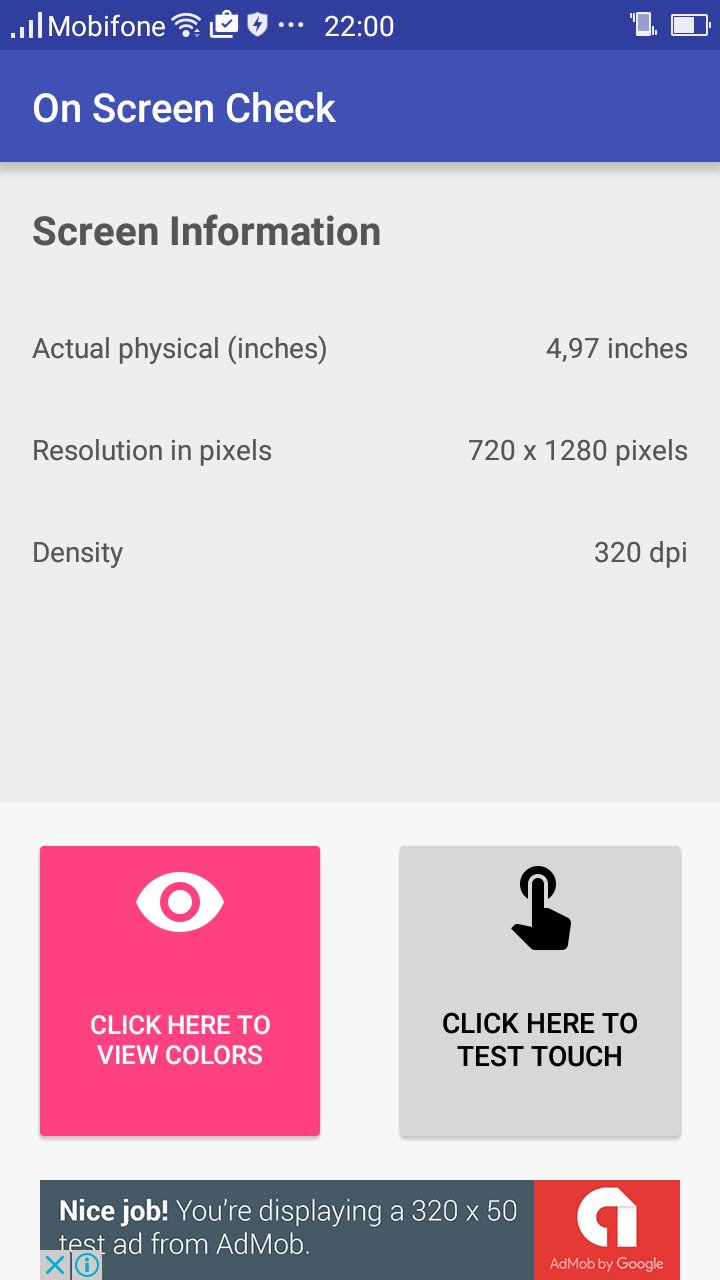Click the eye icon above View Colors
720x1280 pixels.
pyautogui.click(x=180, y=900)
